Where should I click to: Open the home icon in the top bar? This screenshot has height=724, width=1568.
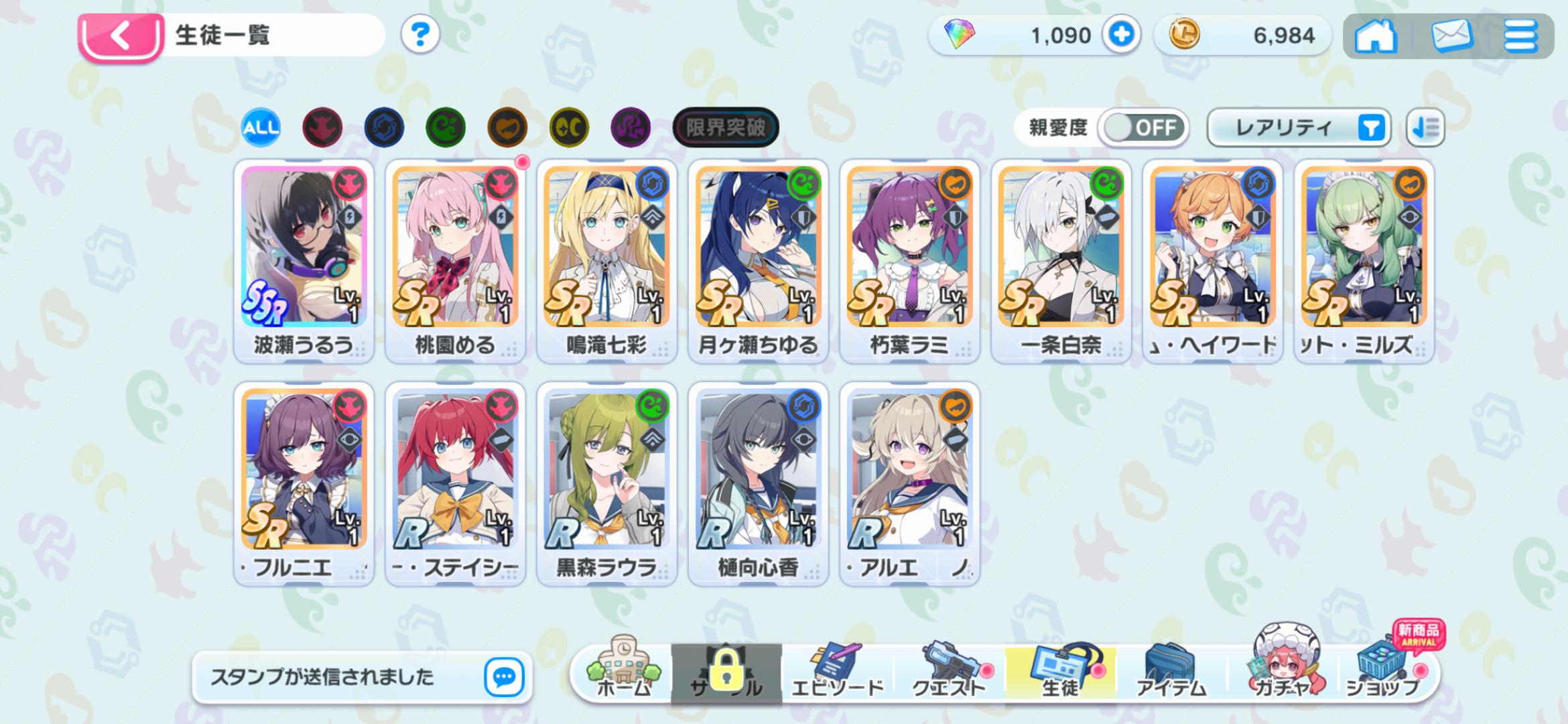[x=1375, y=36]
